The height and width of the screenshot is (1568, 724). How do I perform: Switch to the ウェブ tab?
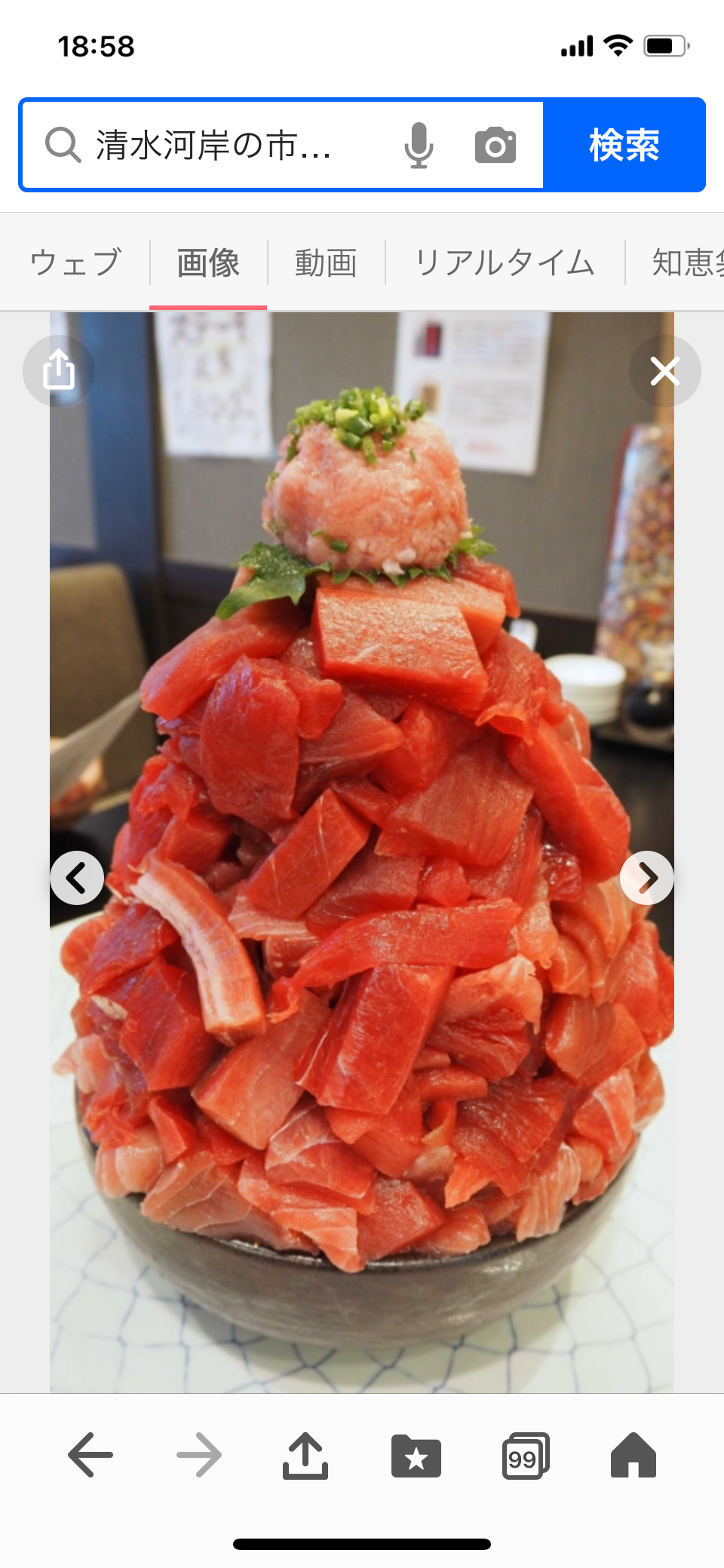click(x=75, y=262)
